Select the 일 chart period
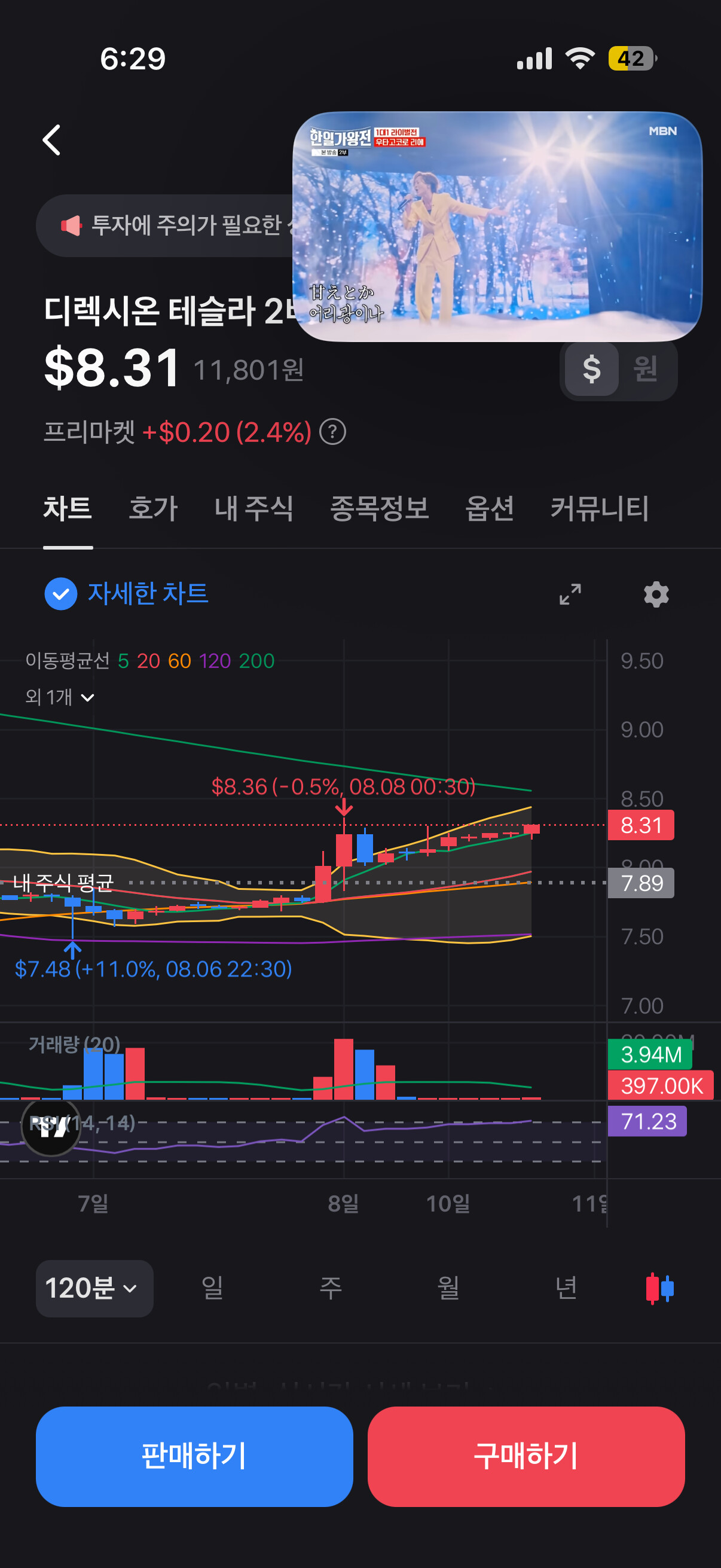The height and width of the screenshot is (1568, 721). coord(212,1288)
